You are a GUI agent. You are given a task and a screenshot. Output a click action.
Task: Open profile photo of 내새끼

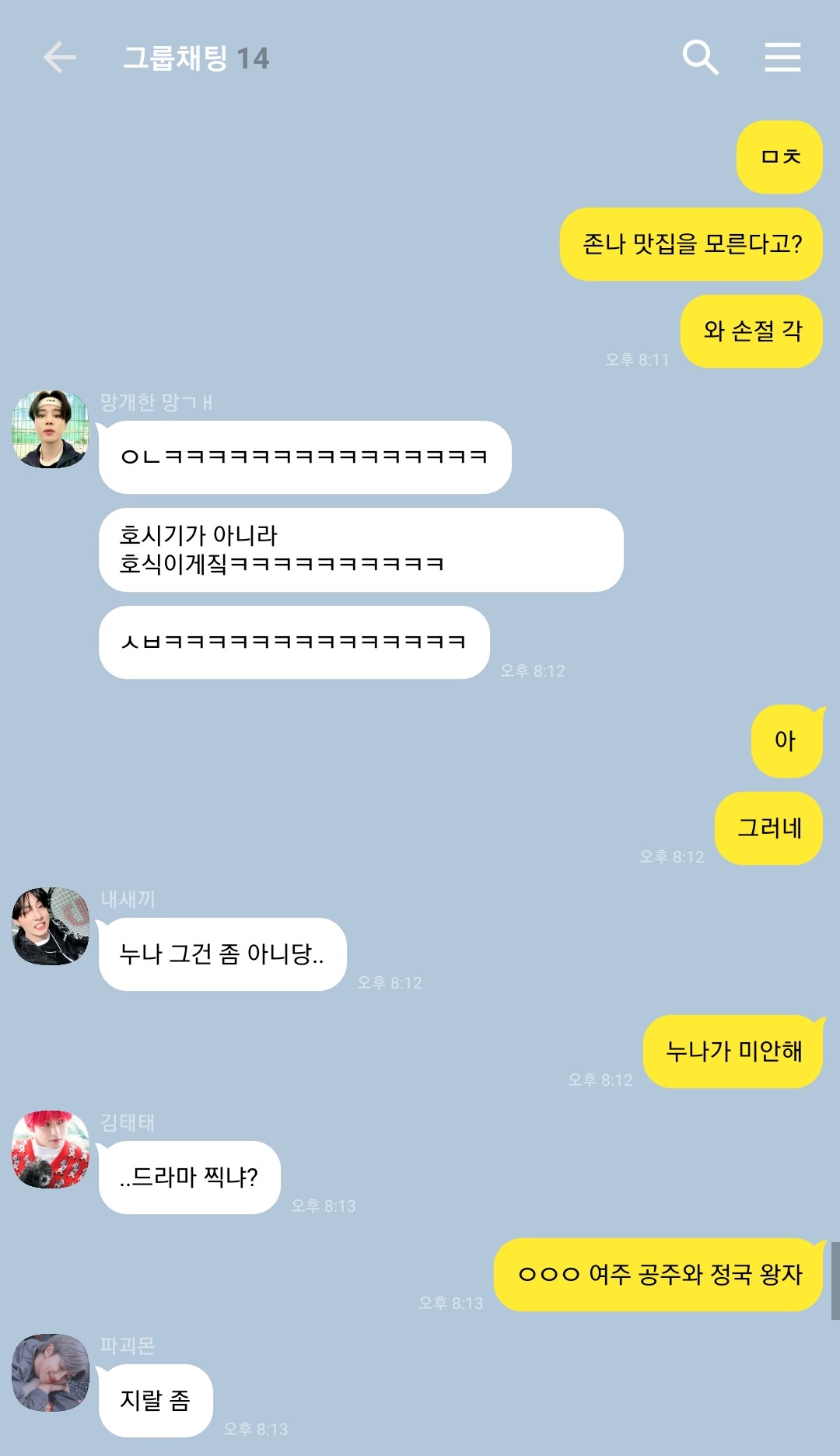[x=51, y=926]
